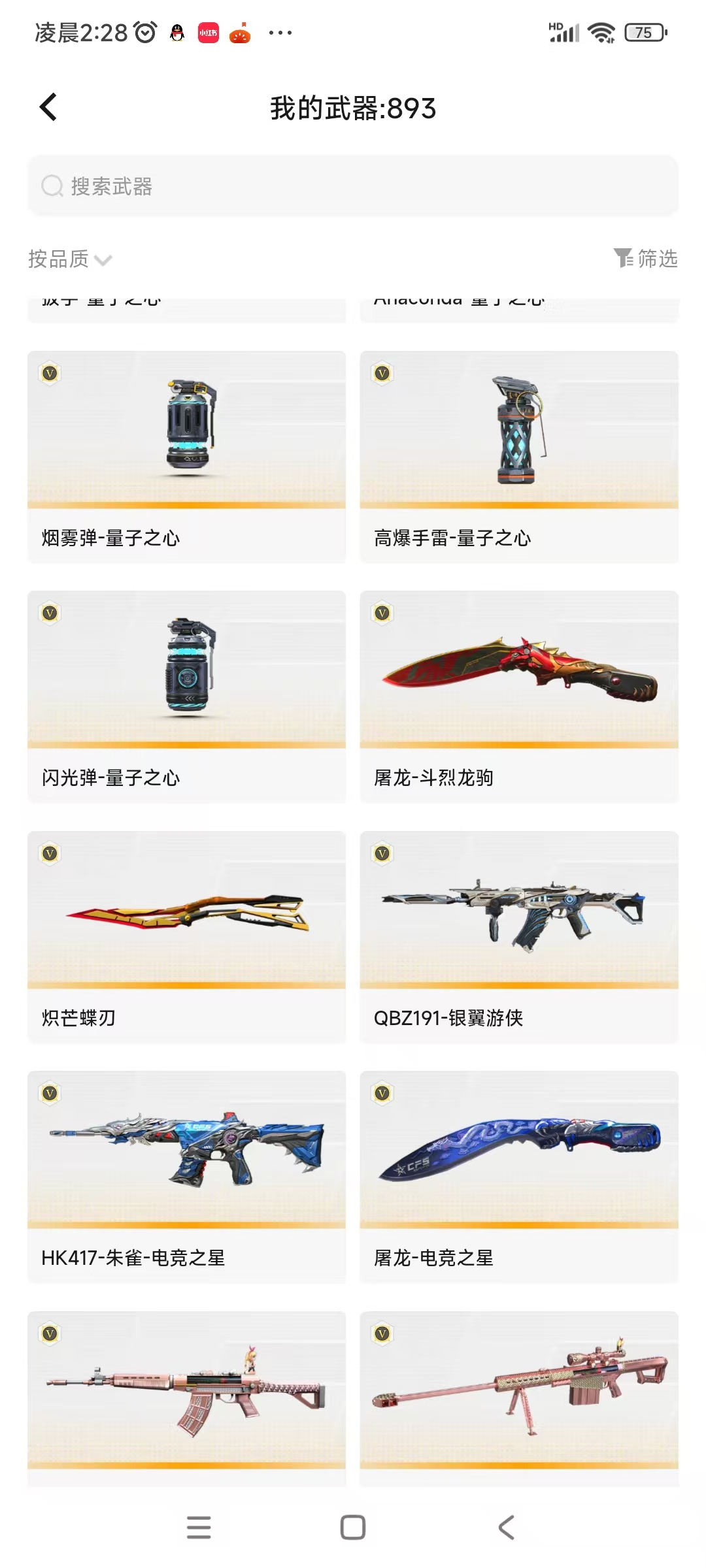Viewport: 706px width, 1568px height.
Task: View the 炽芒蝶刃 weapon card
Action: 186,936
